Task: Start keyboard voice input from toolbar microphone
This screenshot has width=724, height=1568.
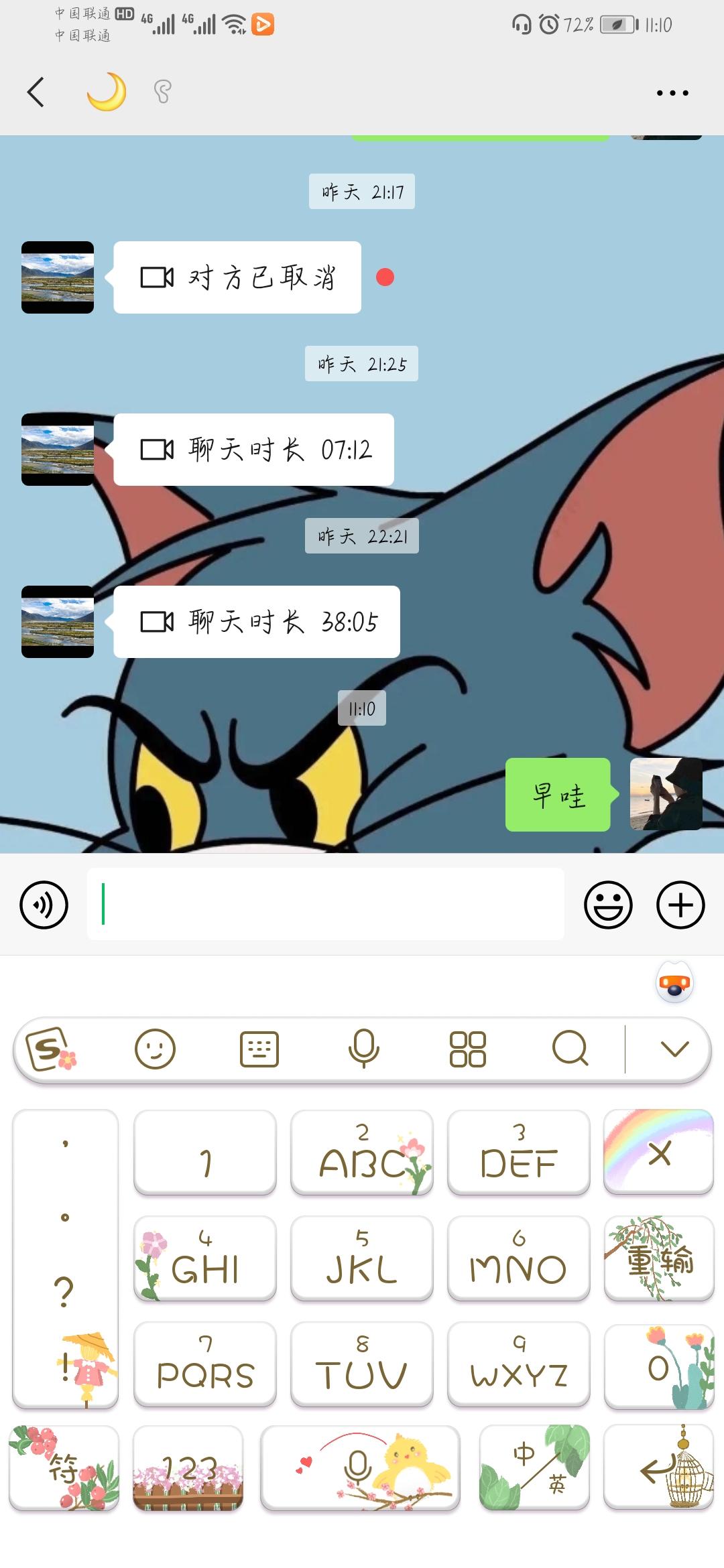Action: pyautogui.click(x=363, y=1049)
